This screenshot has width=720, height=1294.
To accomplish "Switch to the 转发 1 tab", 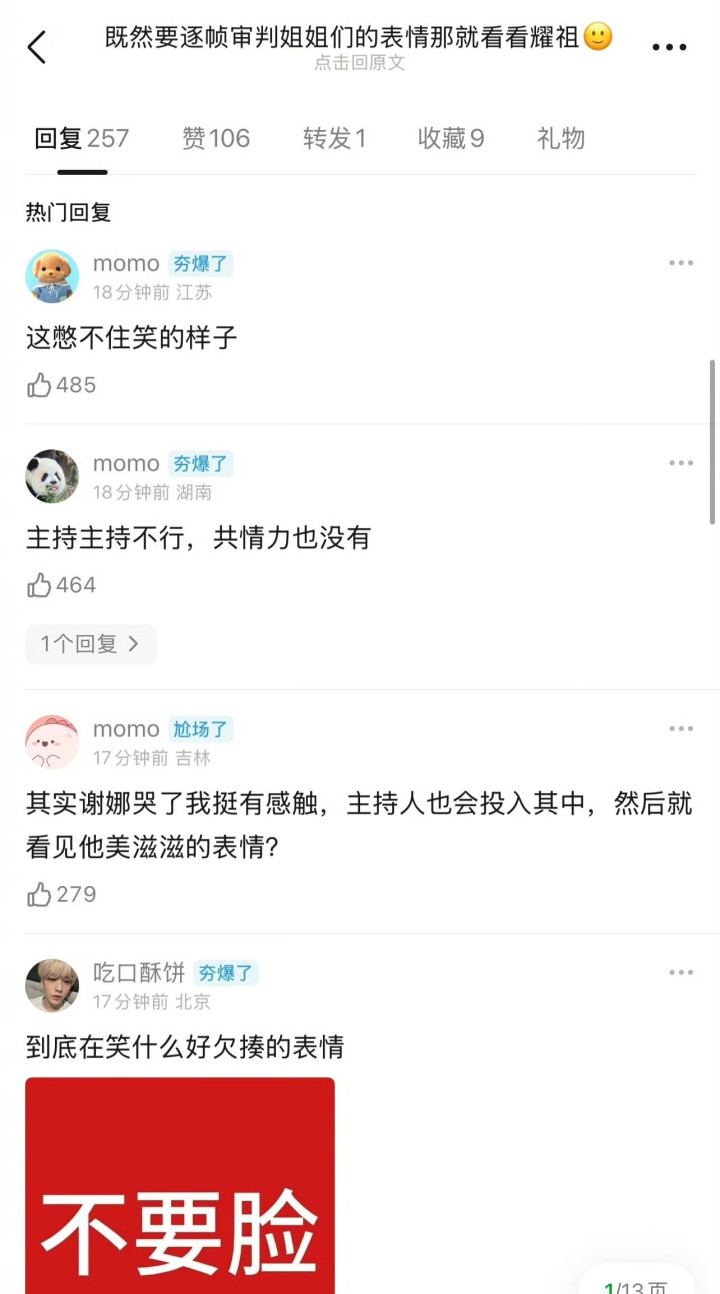I will (x=334, y=138).
